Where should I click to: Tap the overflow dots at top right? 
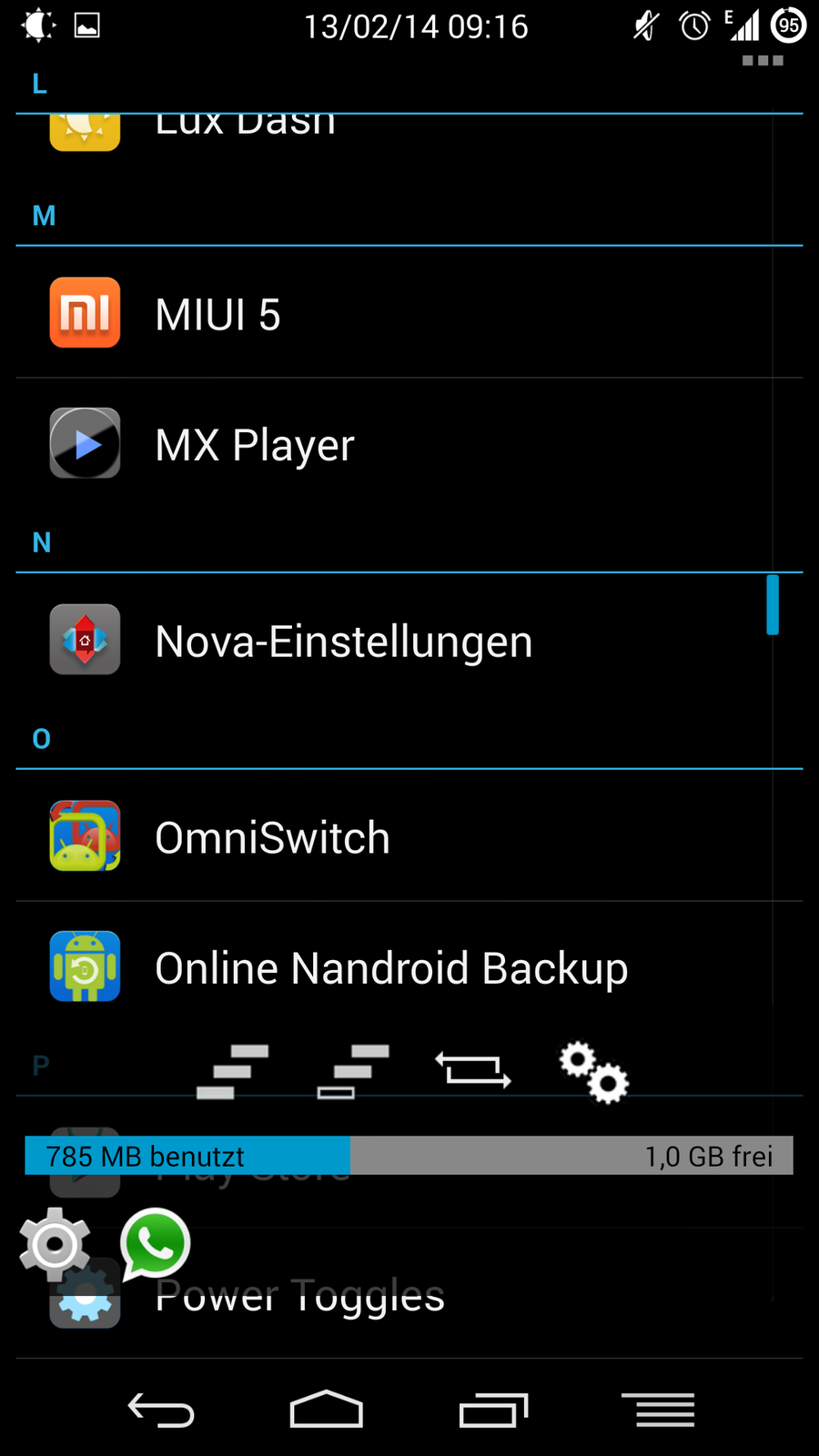(763, 61)
